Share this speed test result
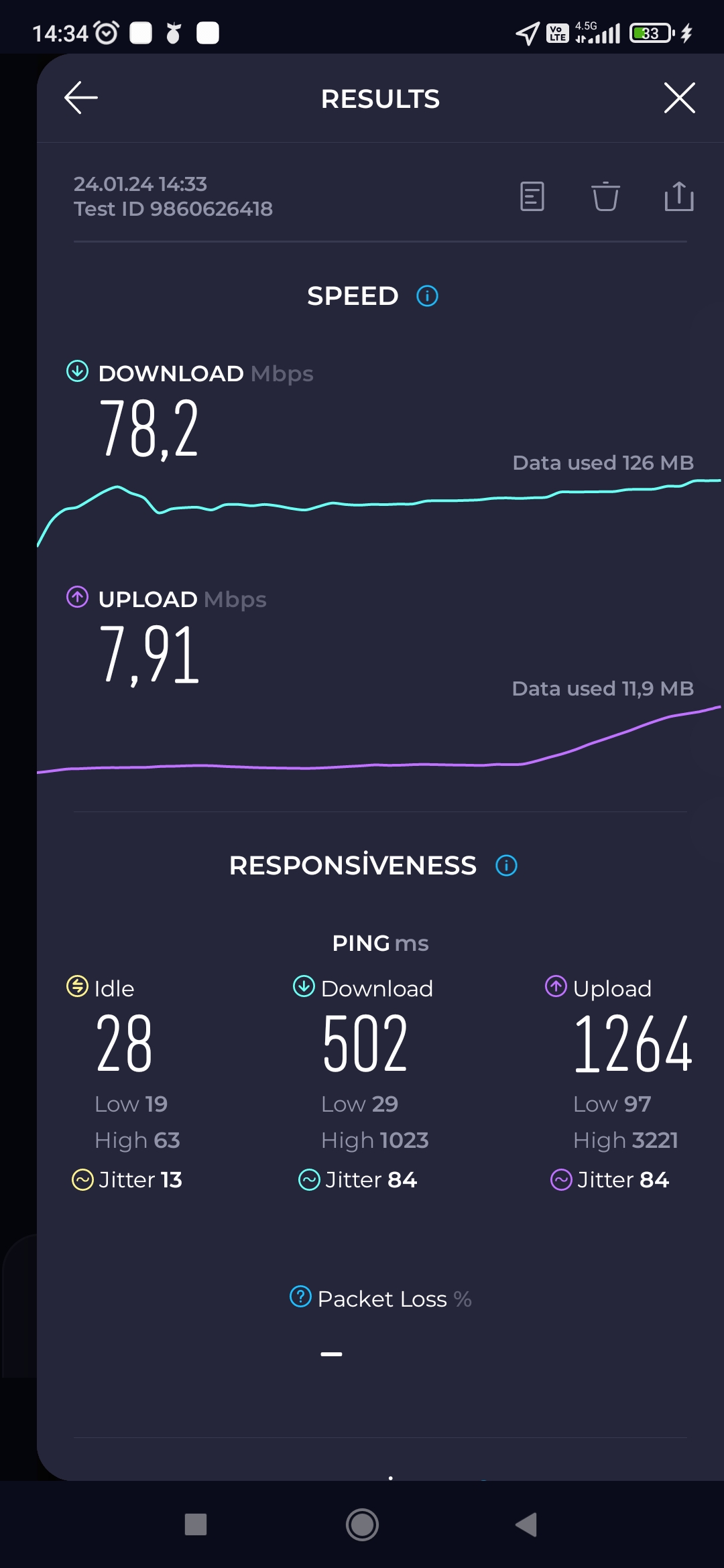This screenshot has height=1568, width=724. coord(679,196)
